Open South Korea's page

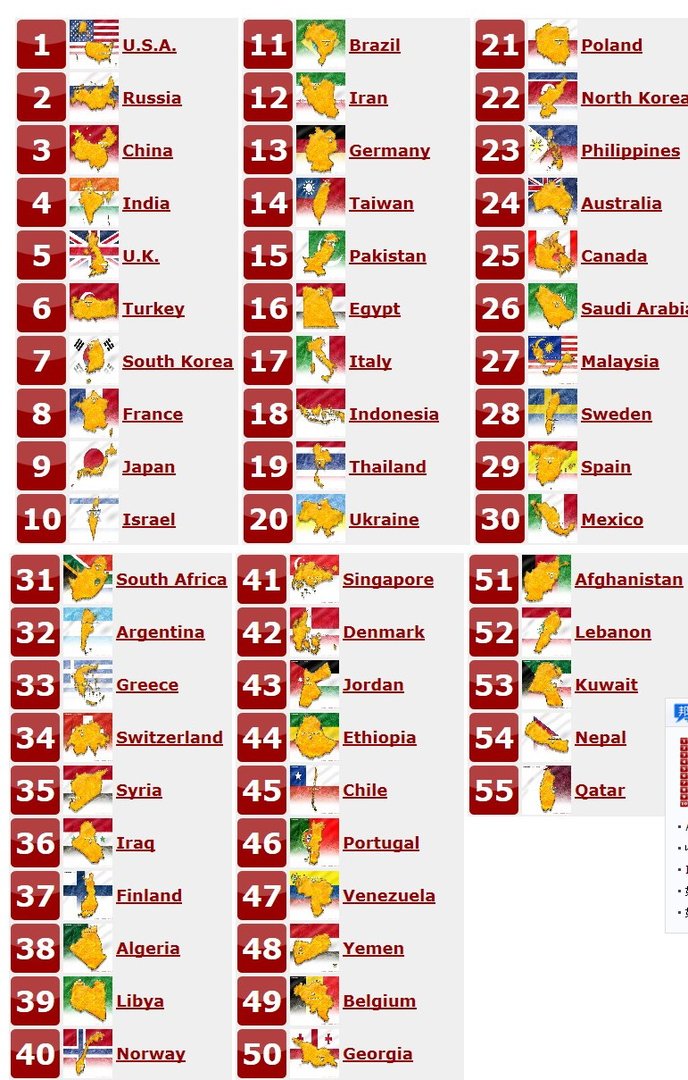177,362
